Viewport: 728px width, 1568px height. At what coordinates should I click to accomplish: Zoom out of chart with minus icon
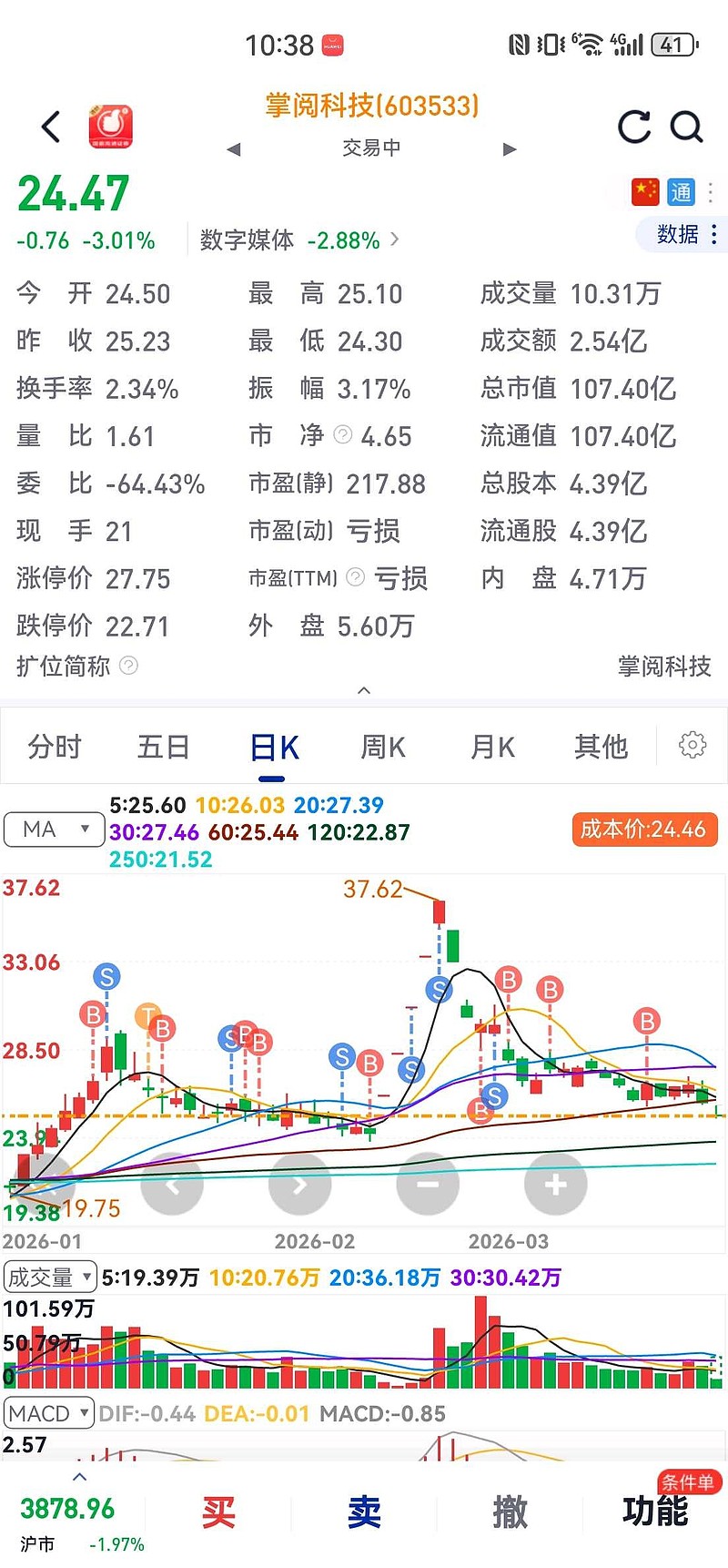pyautogui.click(x=428, y=1184)
